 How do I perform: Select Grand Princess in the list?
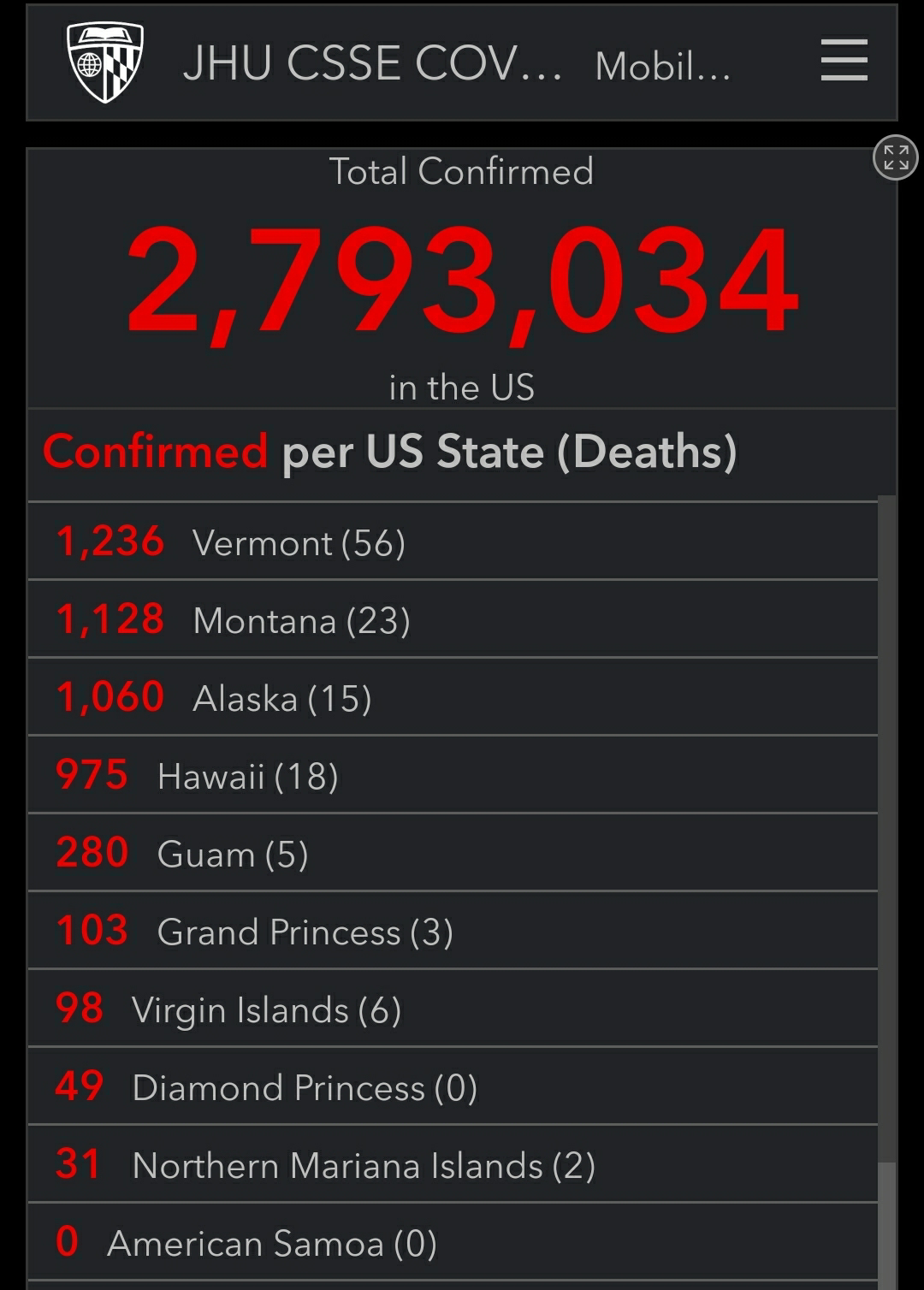(453, 931)
